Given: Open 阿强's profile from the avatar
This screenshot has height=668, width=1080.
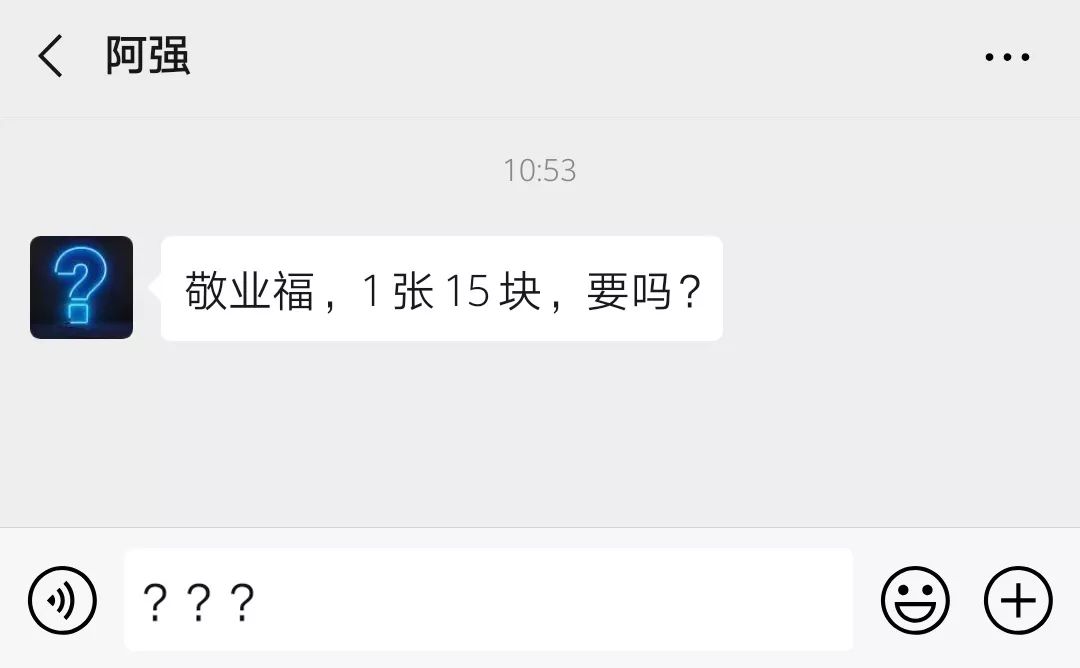Looking at the screenshot, I should point(81,287).
